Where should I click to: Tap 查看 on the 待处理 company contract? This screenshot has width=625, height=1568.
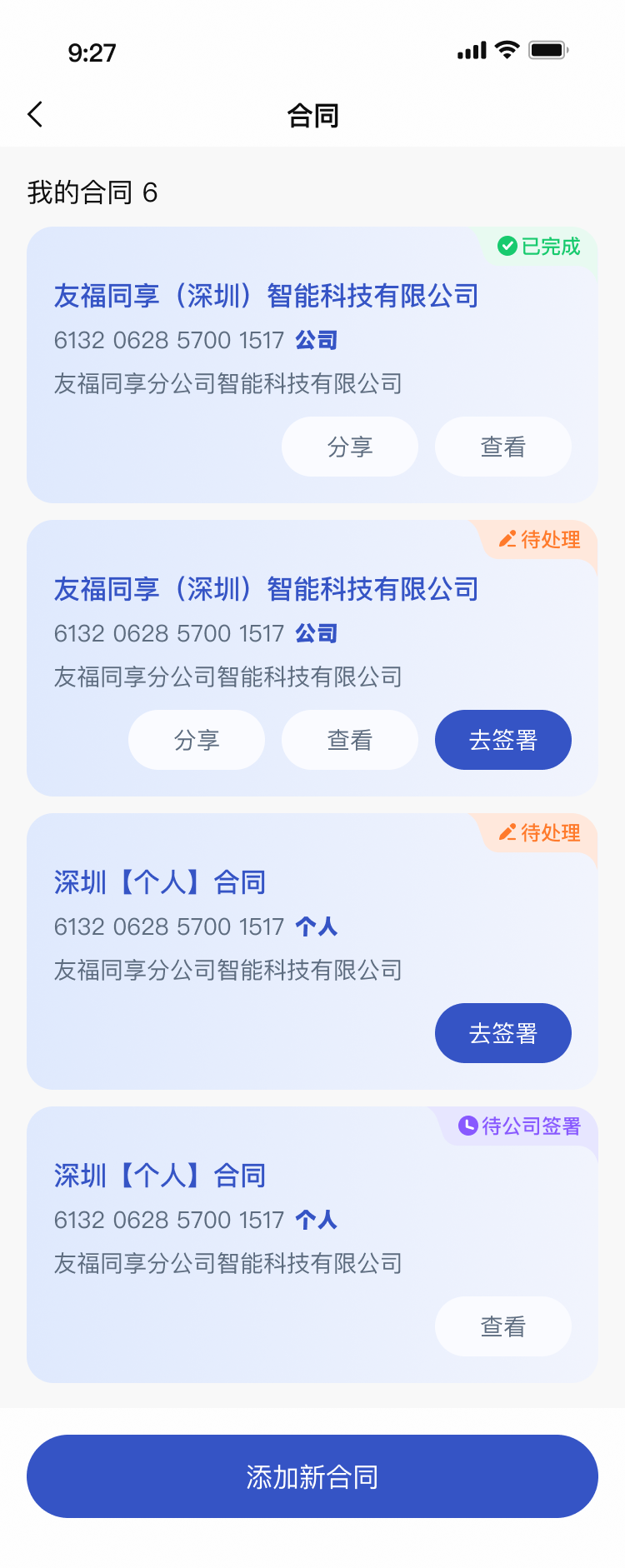[x=350, y=740]
